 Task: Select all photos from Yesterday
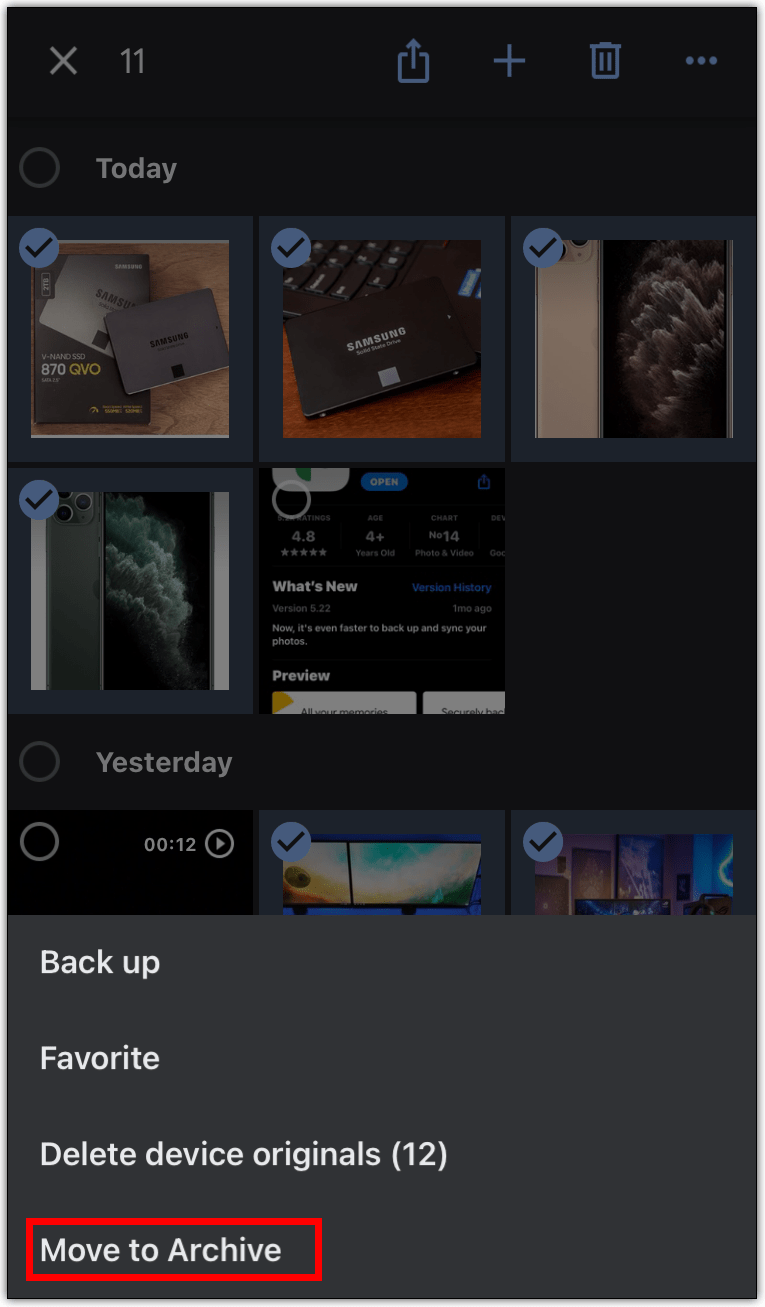pos(40,762)
